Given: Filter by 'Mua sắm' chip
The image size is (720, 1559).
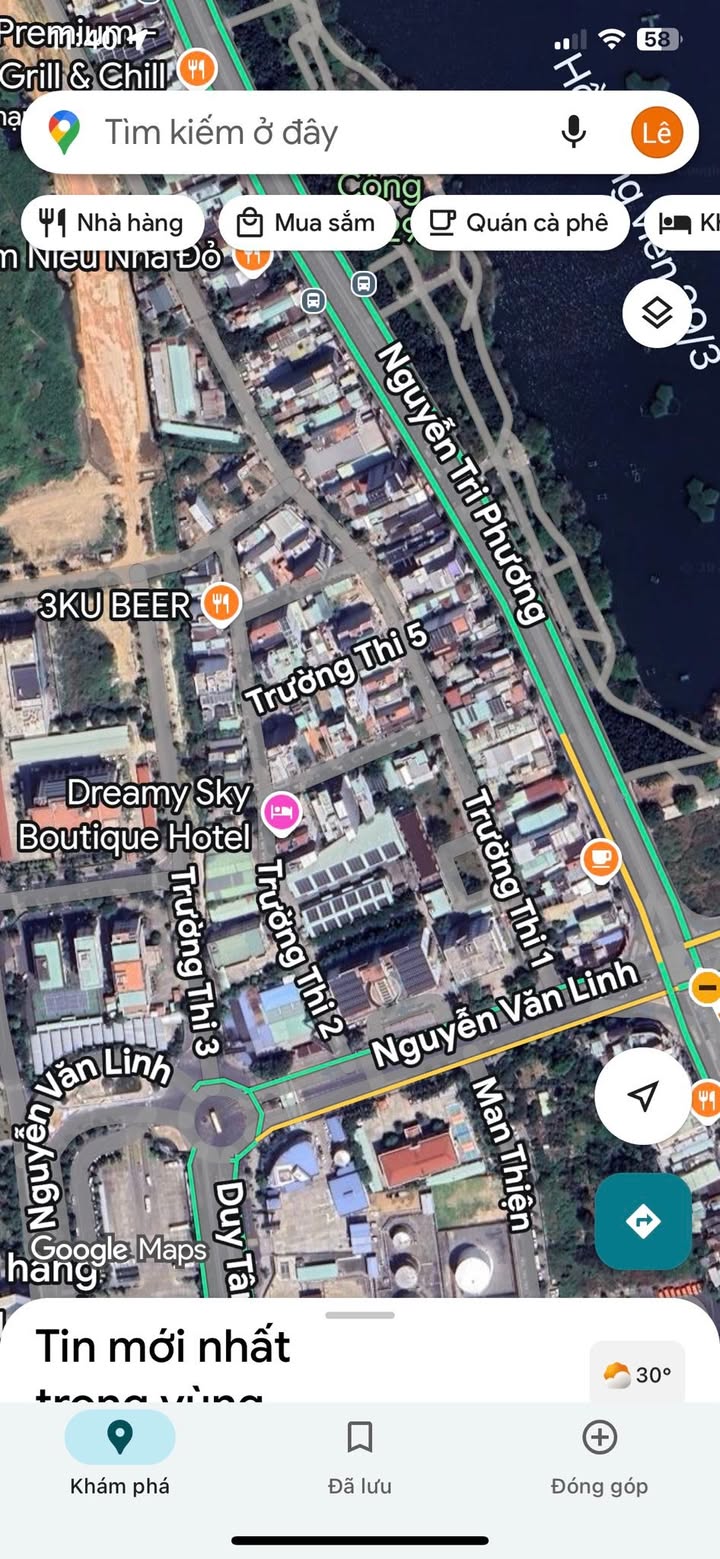Looking at the screenshot, I should [306, 222].
